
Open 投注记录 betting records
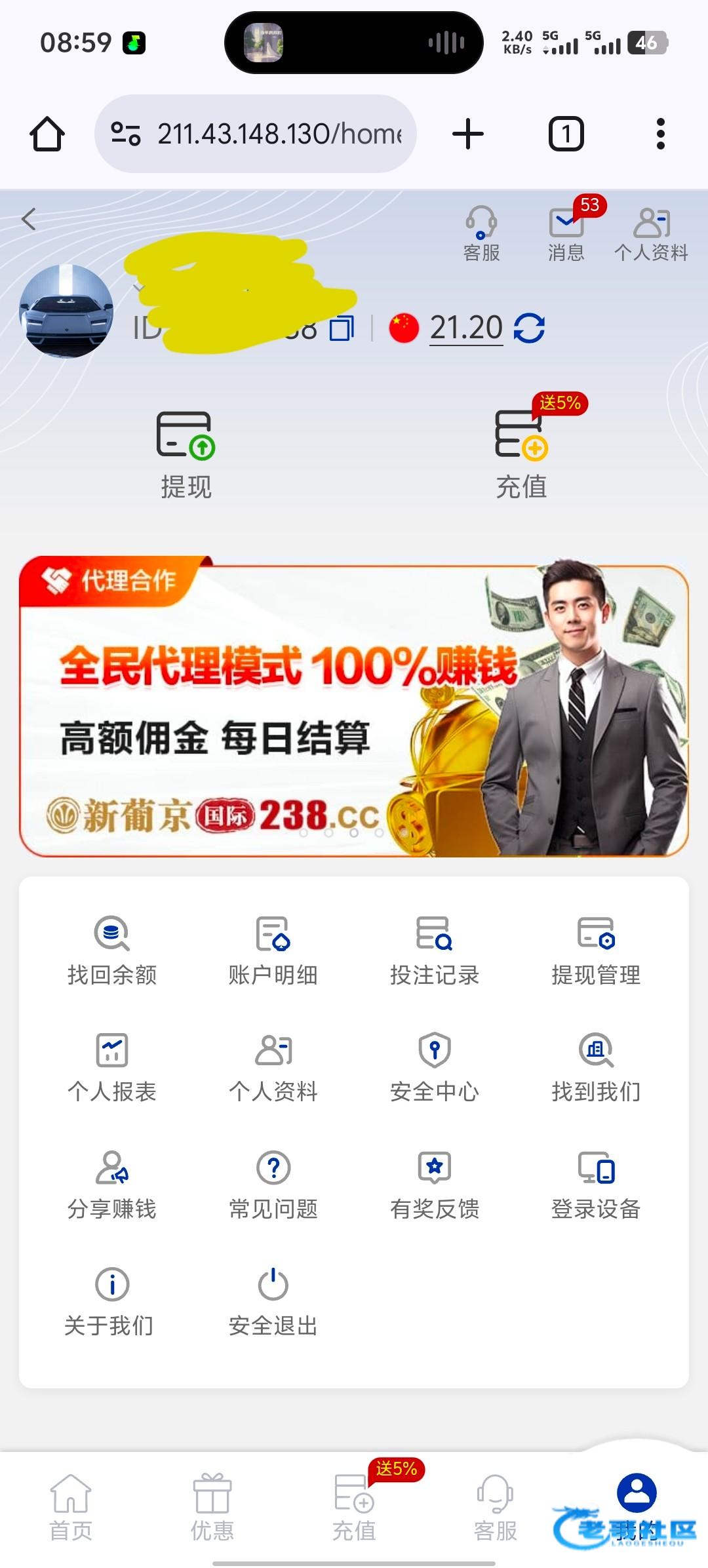[x=435, y=951]
